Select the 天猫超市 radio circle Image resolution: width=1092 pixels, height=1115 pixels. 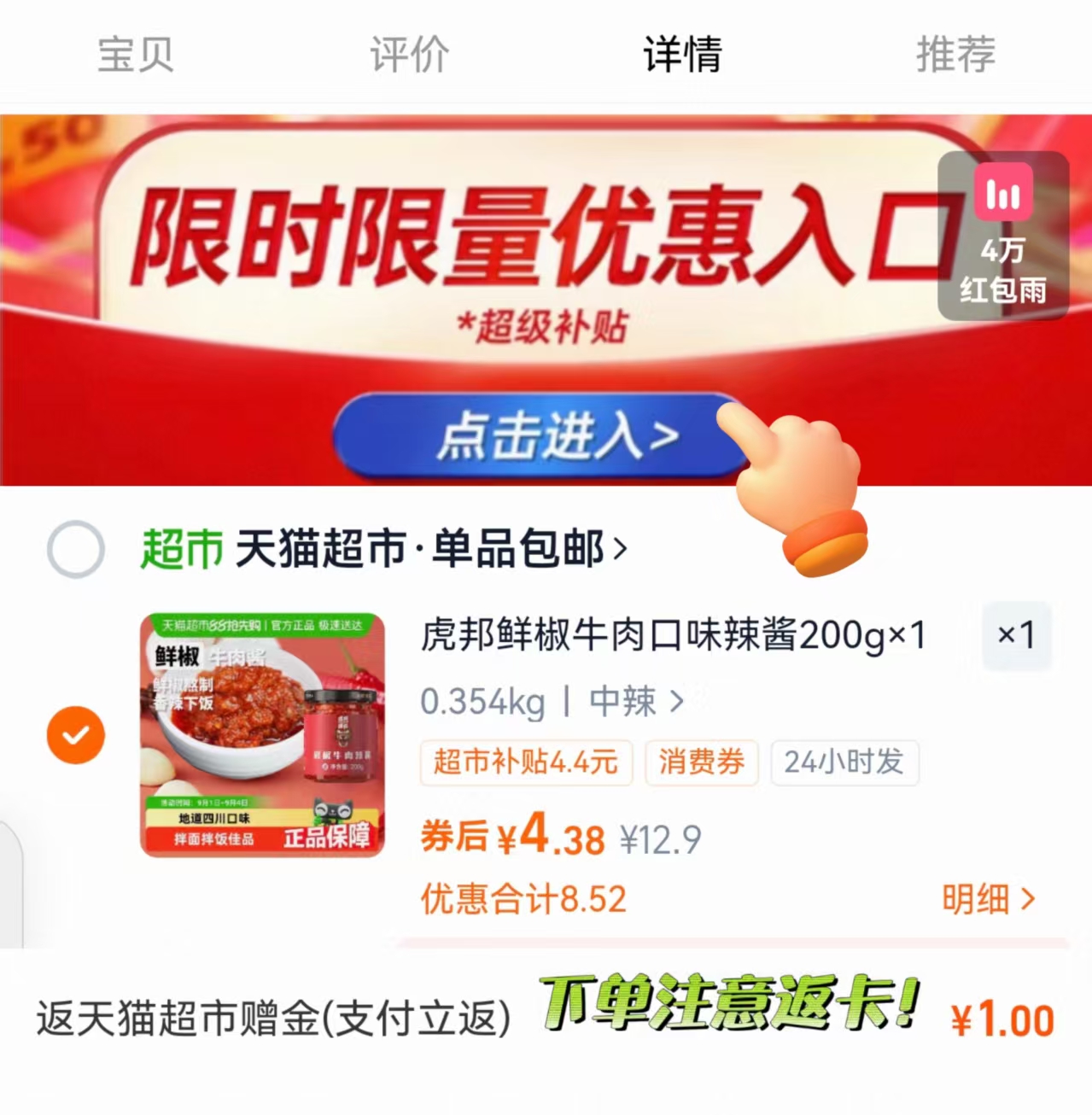point(75,549)
